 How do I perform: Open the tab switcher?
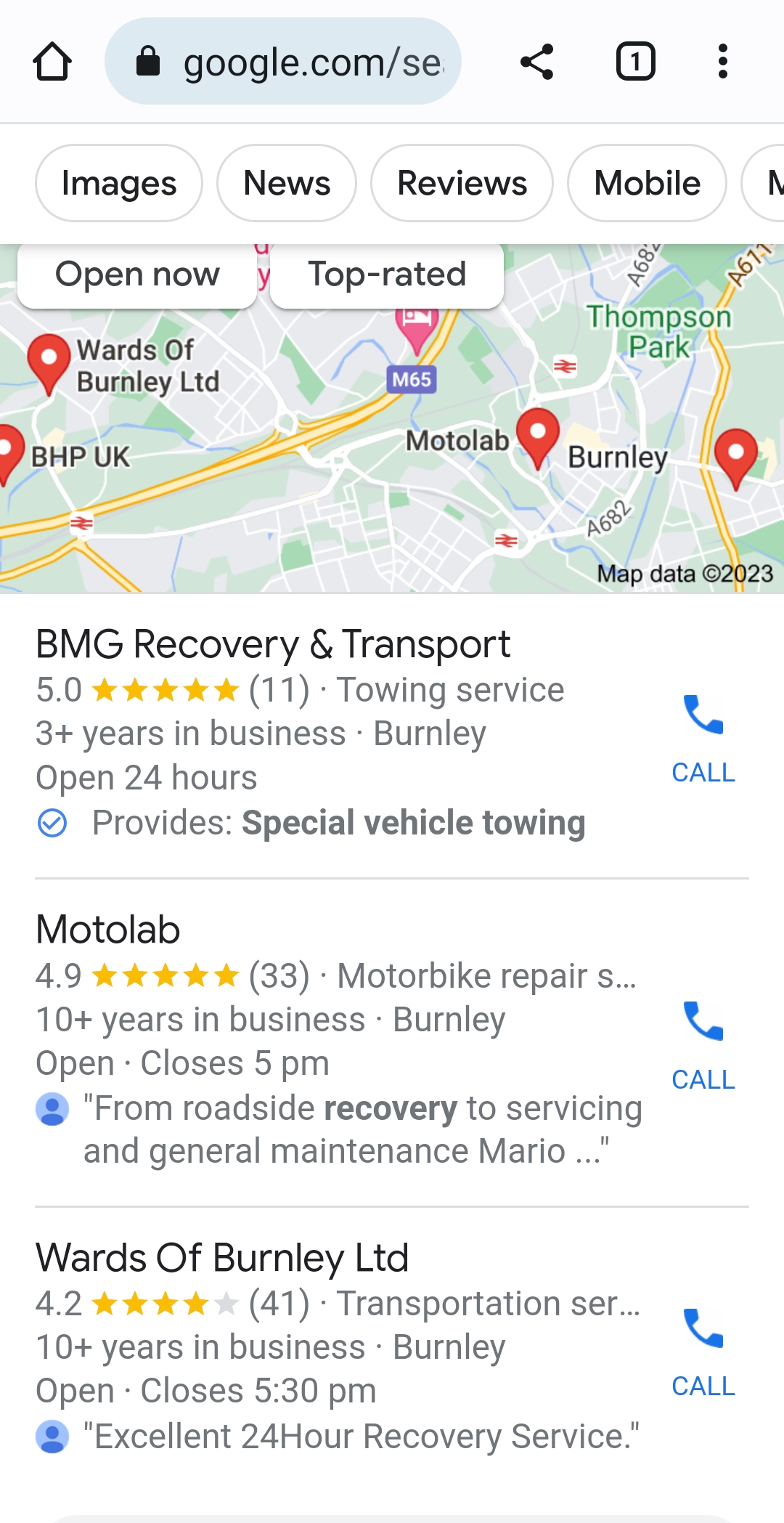(635, 62)
